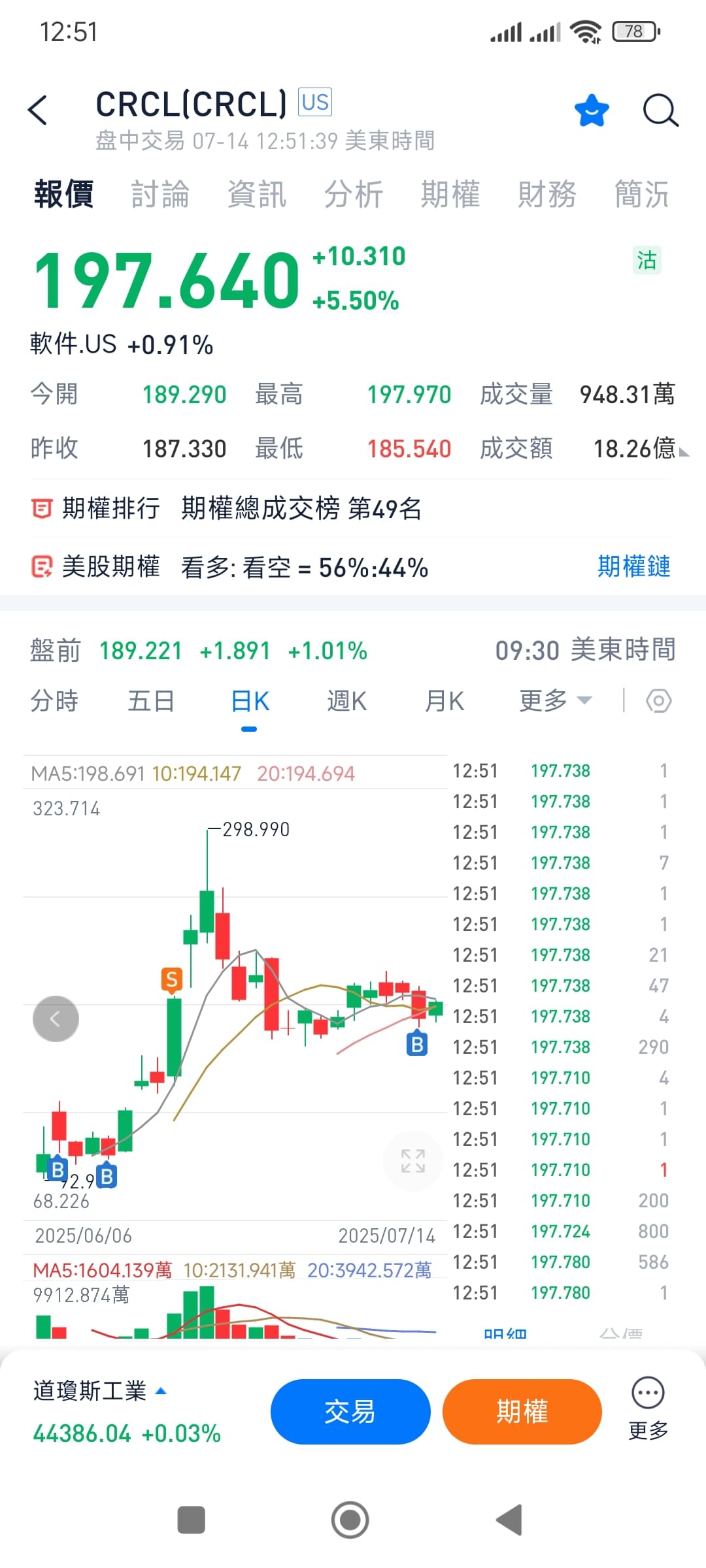Open chart settings hexagon icon

(x=658, y=701)
